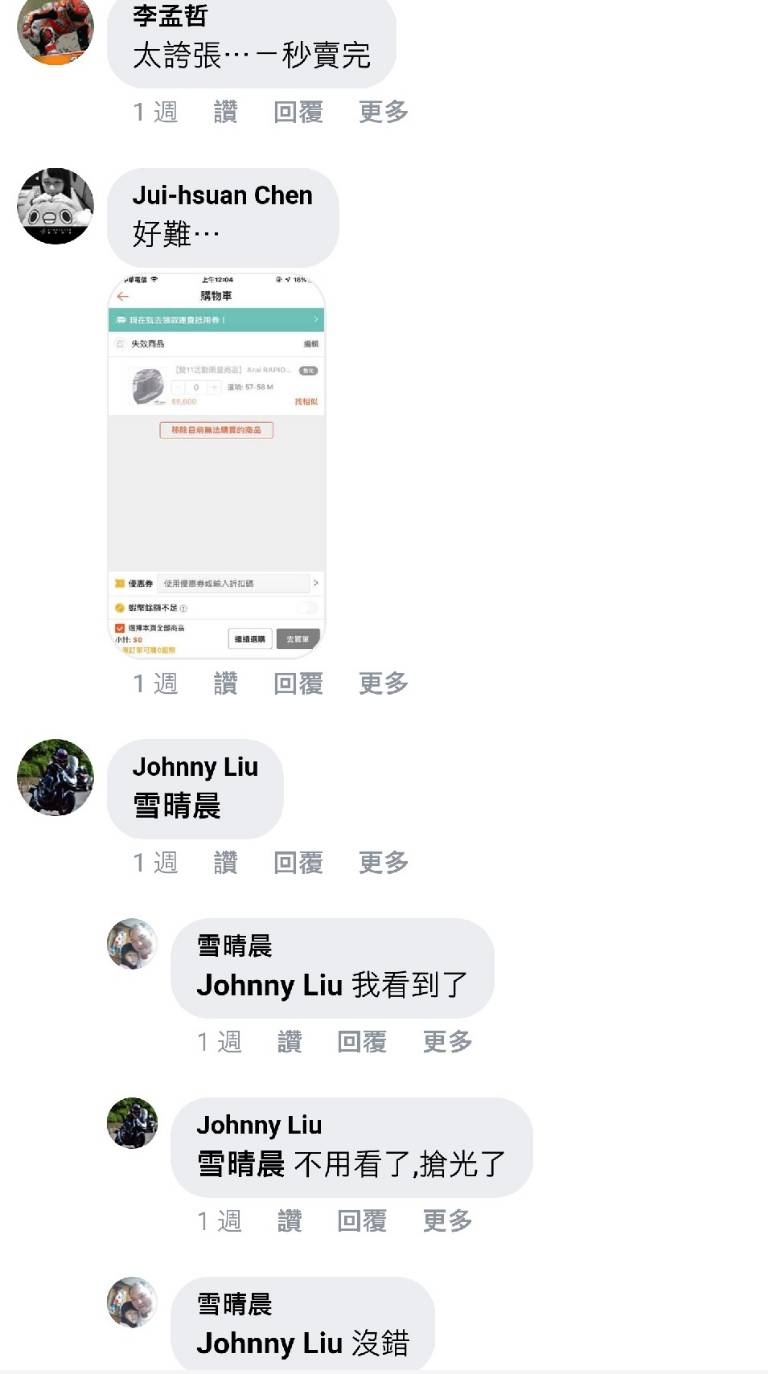Like 雪晴晨's reply 我看到了
The image size is (768, 1374).
pos(290,1041)
